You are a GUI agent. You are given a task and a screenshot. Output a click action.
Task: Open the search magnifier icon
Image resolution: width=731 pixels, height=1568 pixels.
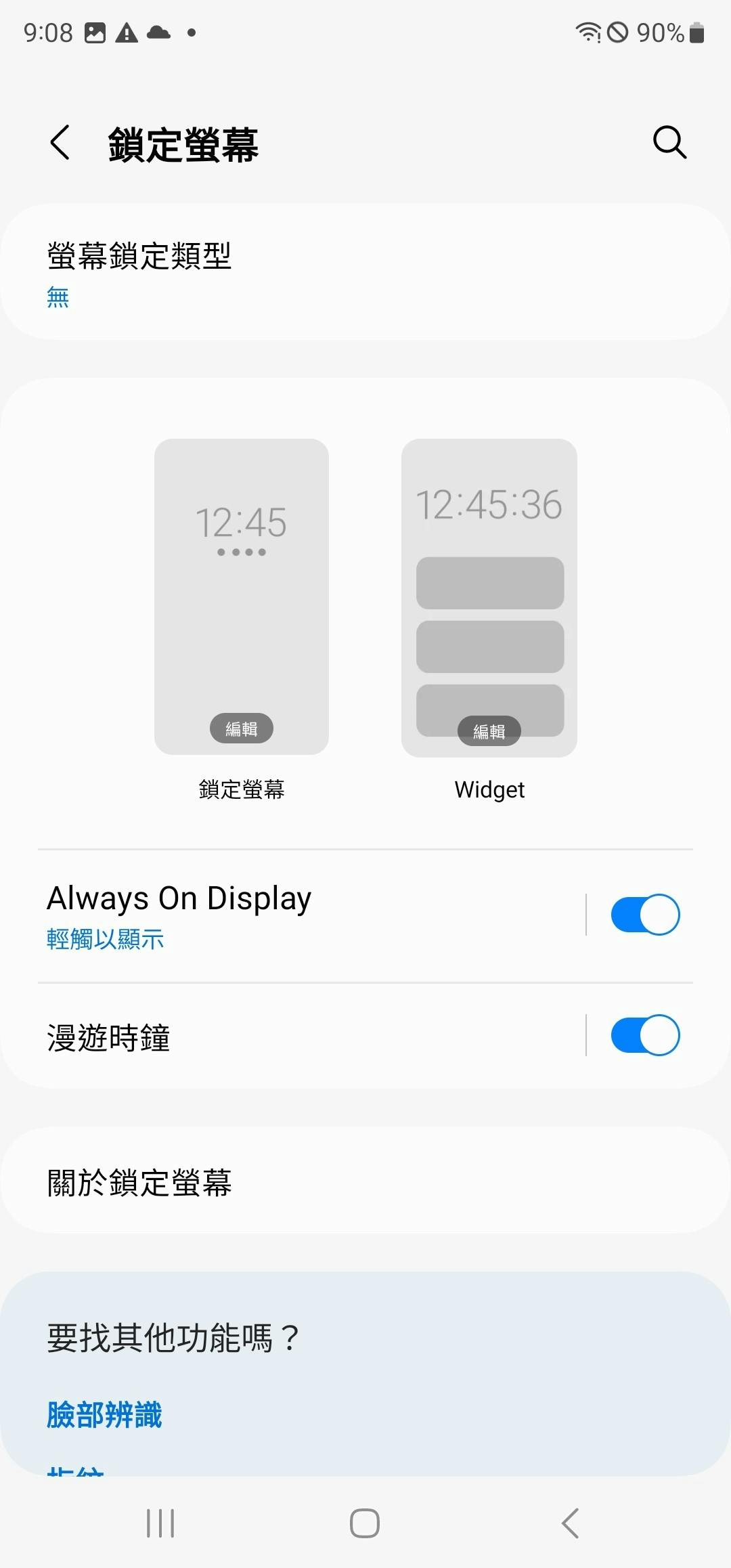(669, 142)
